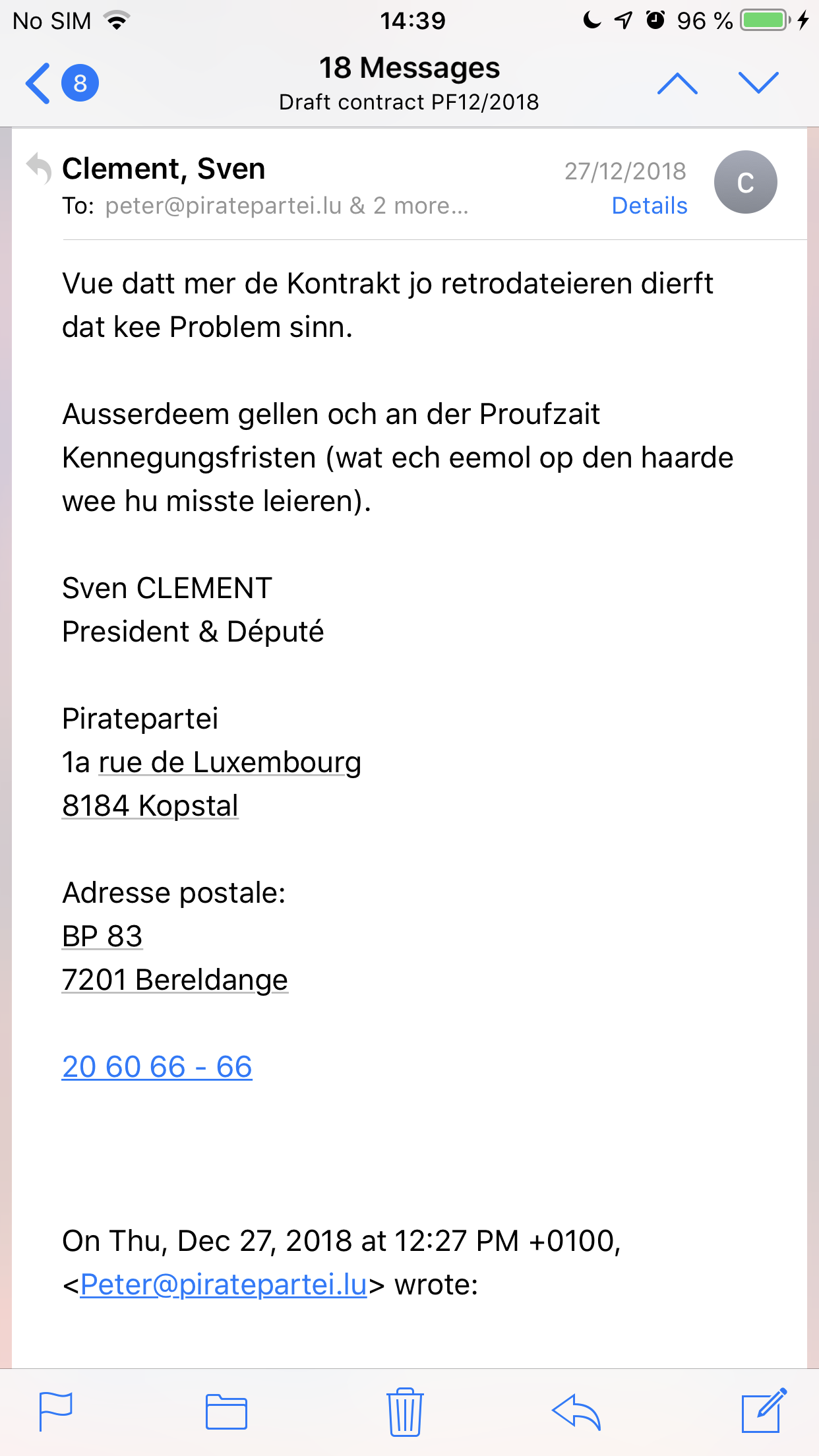819x1456 pixels.
Task: Move message to a folder
Action: coord(226,1411)
